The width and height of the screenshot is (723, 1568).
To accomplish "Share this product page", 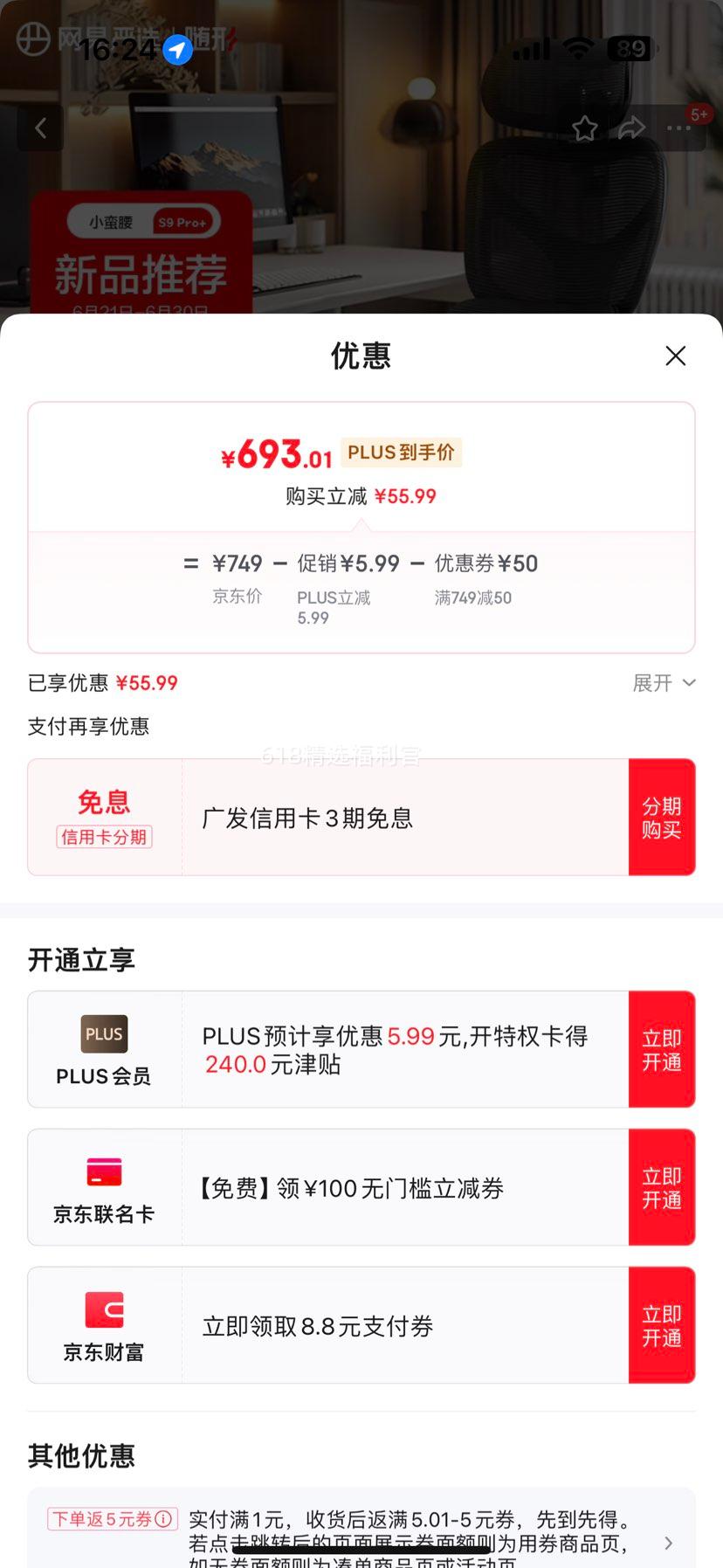I will [631, 128].
